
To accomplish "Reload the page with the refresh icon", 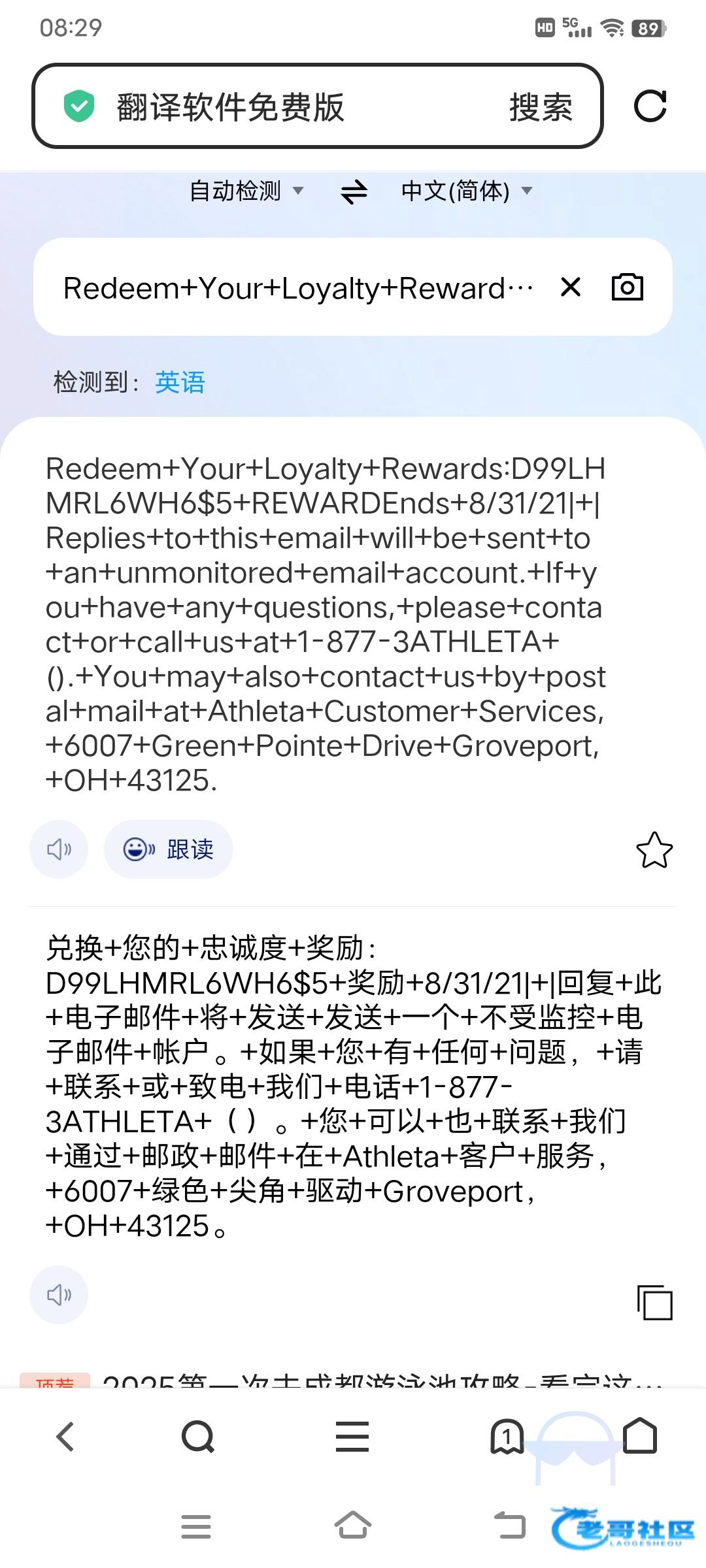I will 650,106.
